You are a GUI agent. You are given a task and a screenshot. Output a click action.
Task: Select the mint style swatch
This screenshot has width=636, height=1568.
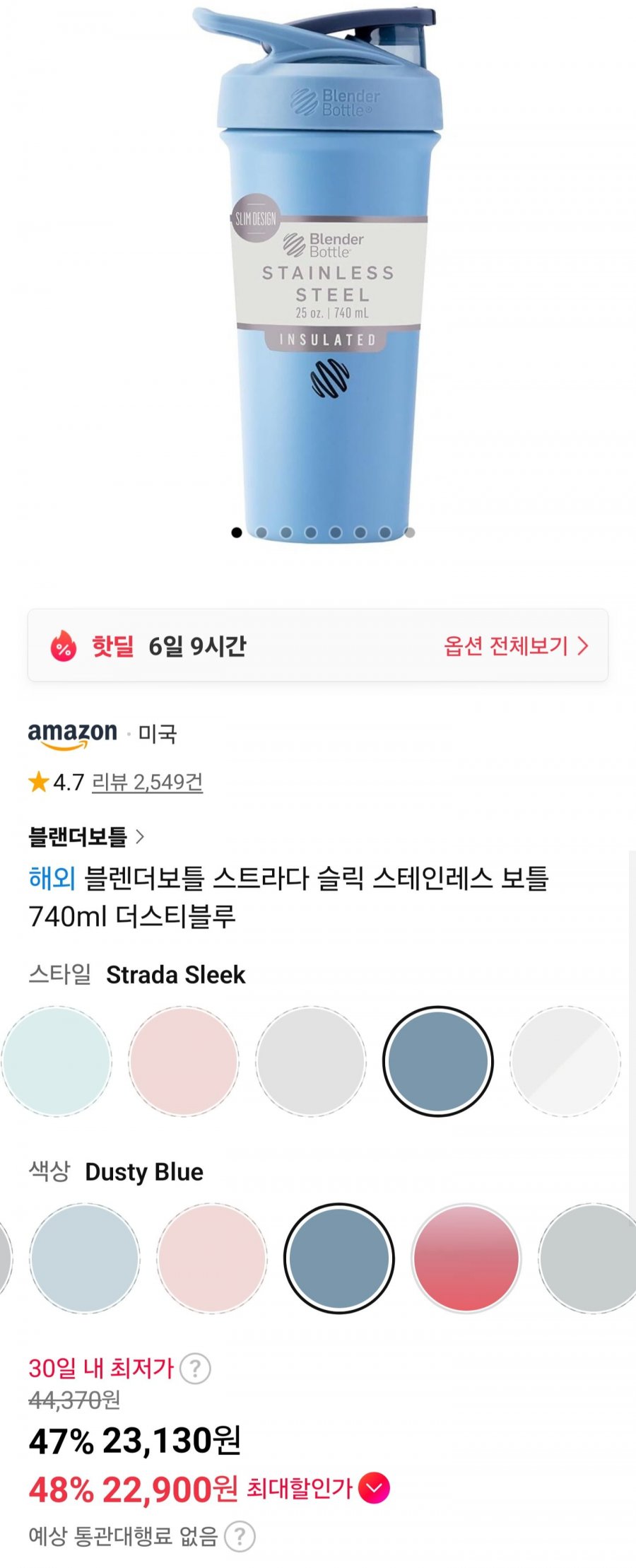click(x=57, y=1061)
